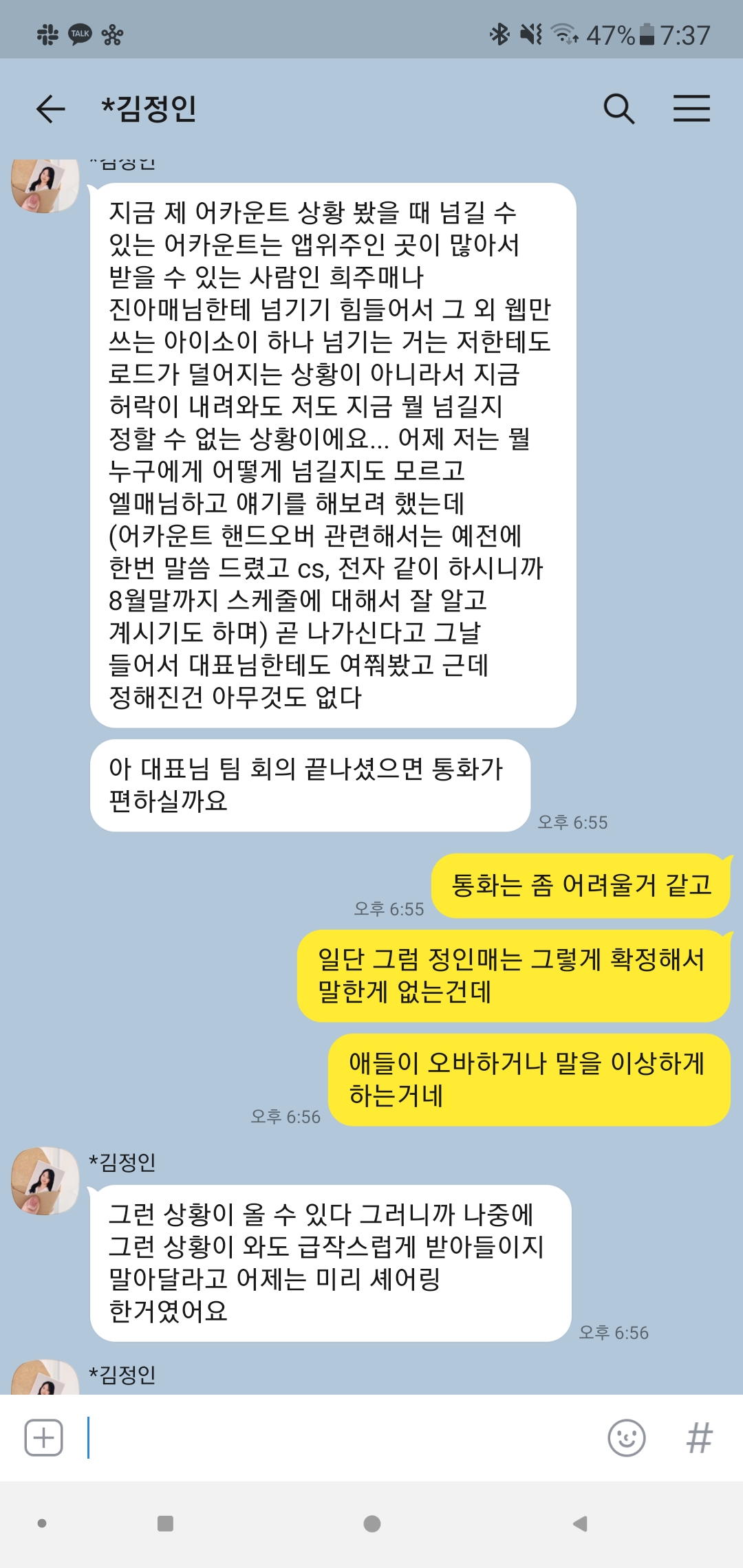The width and height of the screenshot is (743, 1568).
Task: Open the emoticon picker
Action: (626, 1437)
